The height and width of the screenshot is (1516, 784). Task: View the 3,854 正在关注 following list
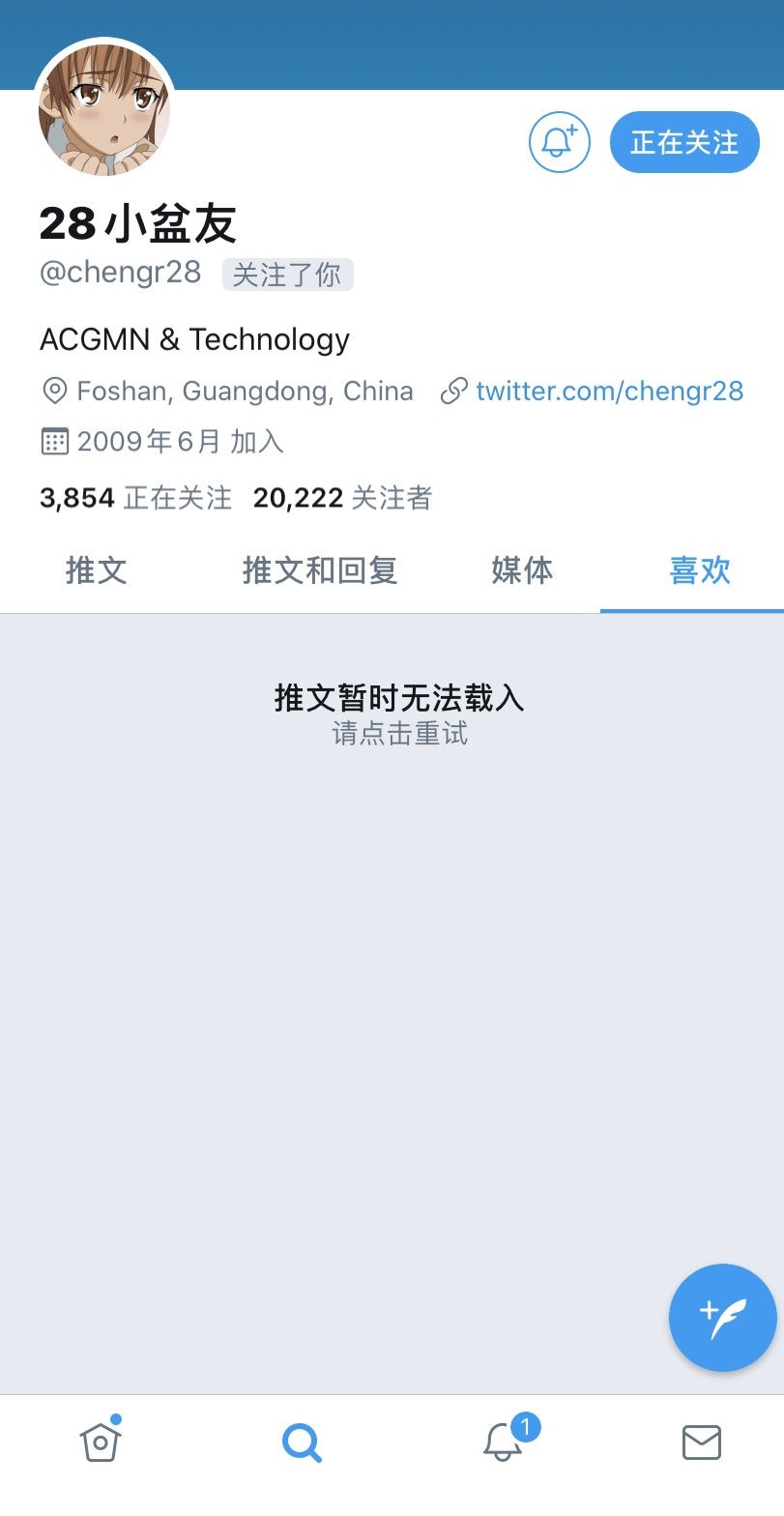135,498
